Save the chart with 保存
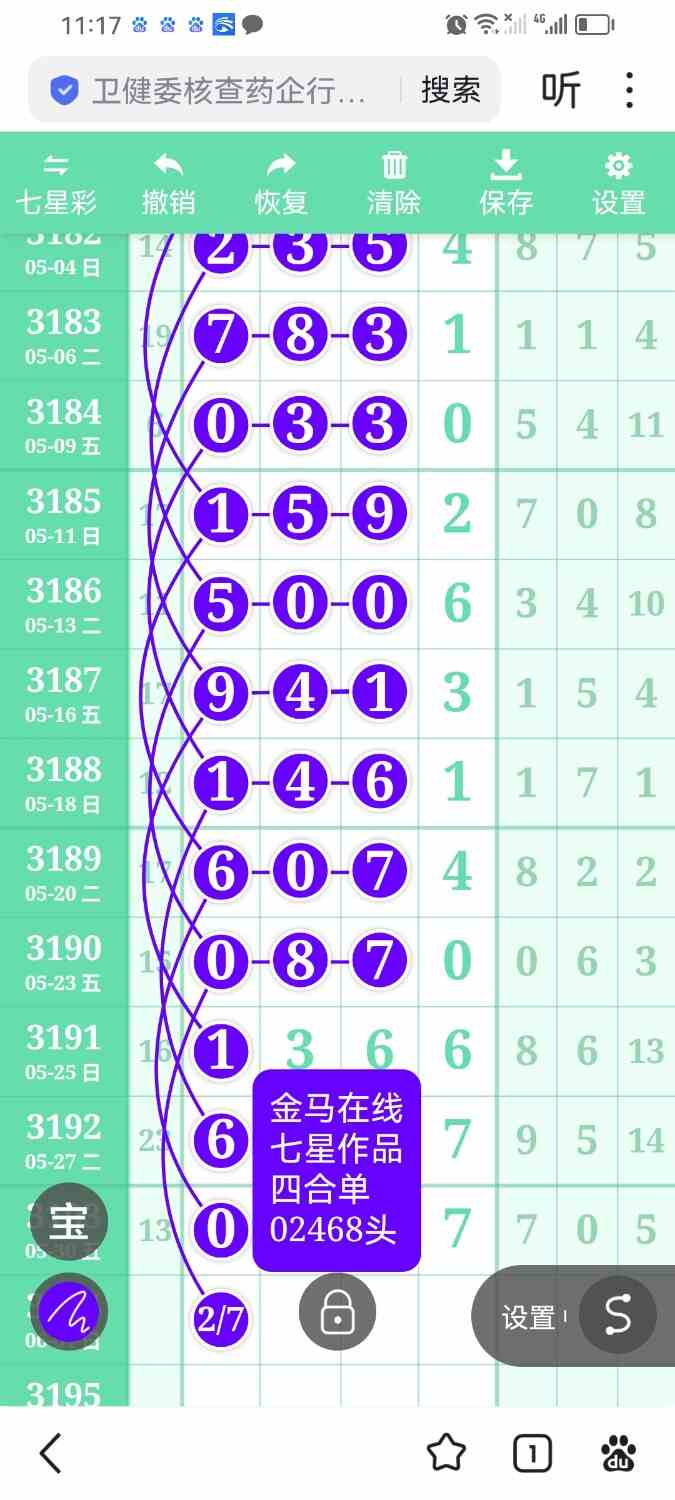 [x=506, y=185]
